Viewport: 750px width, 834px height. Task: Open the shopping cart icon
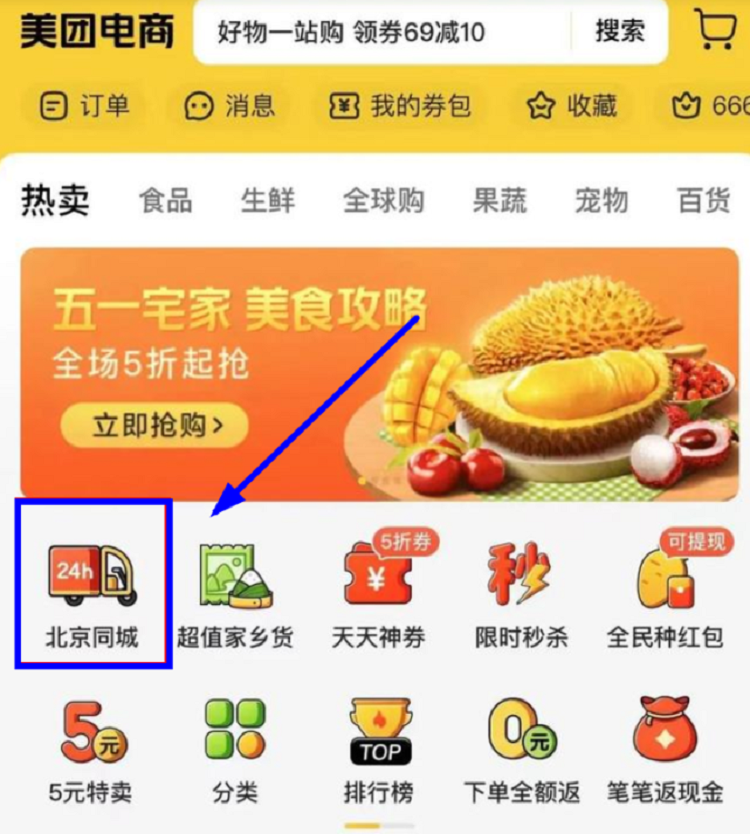[x=715, y=31]
